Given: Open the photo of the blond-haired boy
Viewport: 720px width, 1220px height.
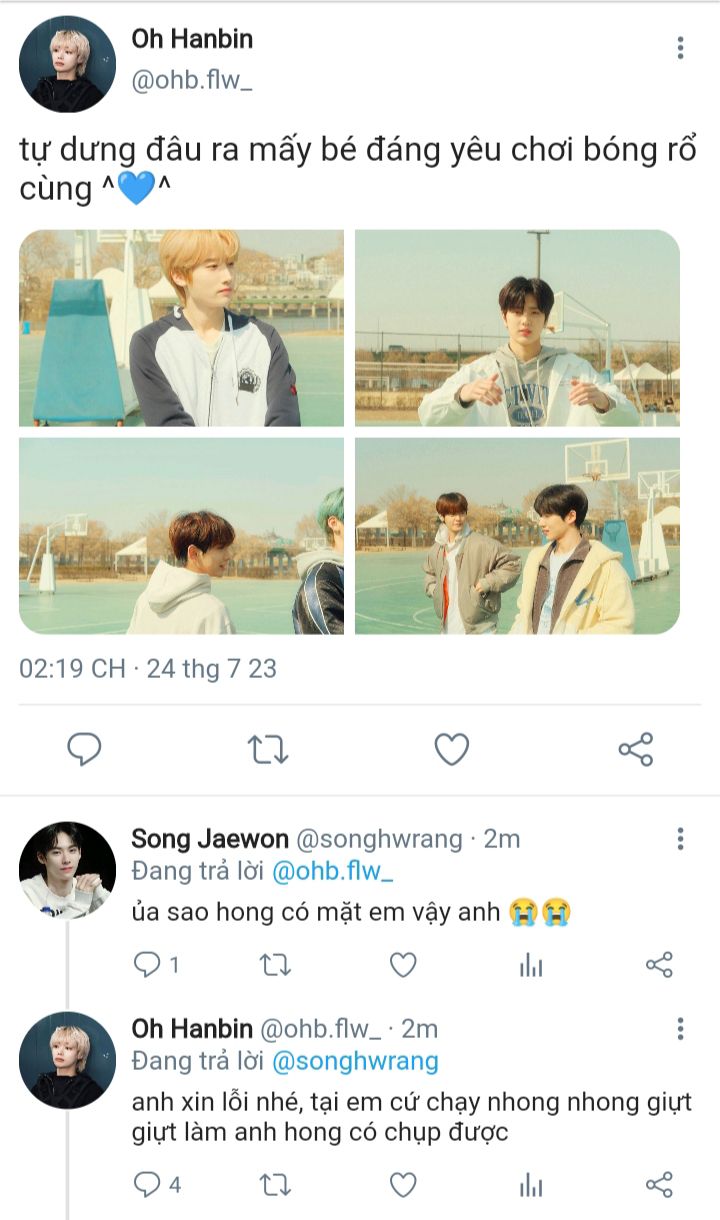Looking at the screenshot, I should tap(181, 328).
